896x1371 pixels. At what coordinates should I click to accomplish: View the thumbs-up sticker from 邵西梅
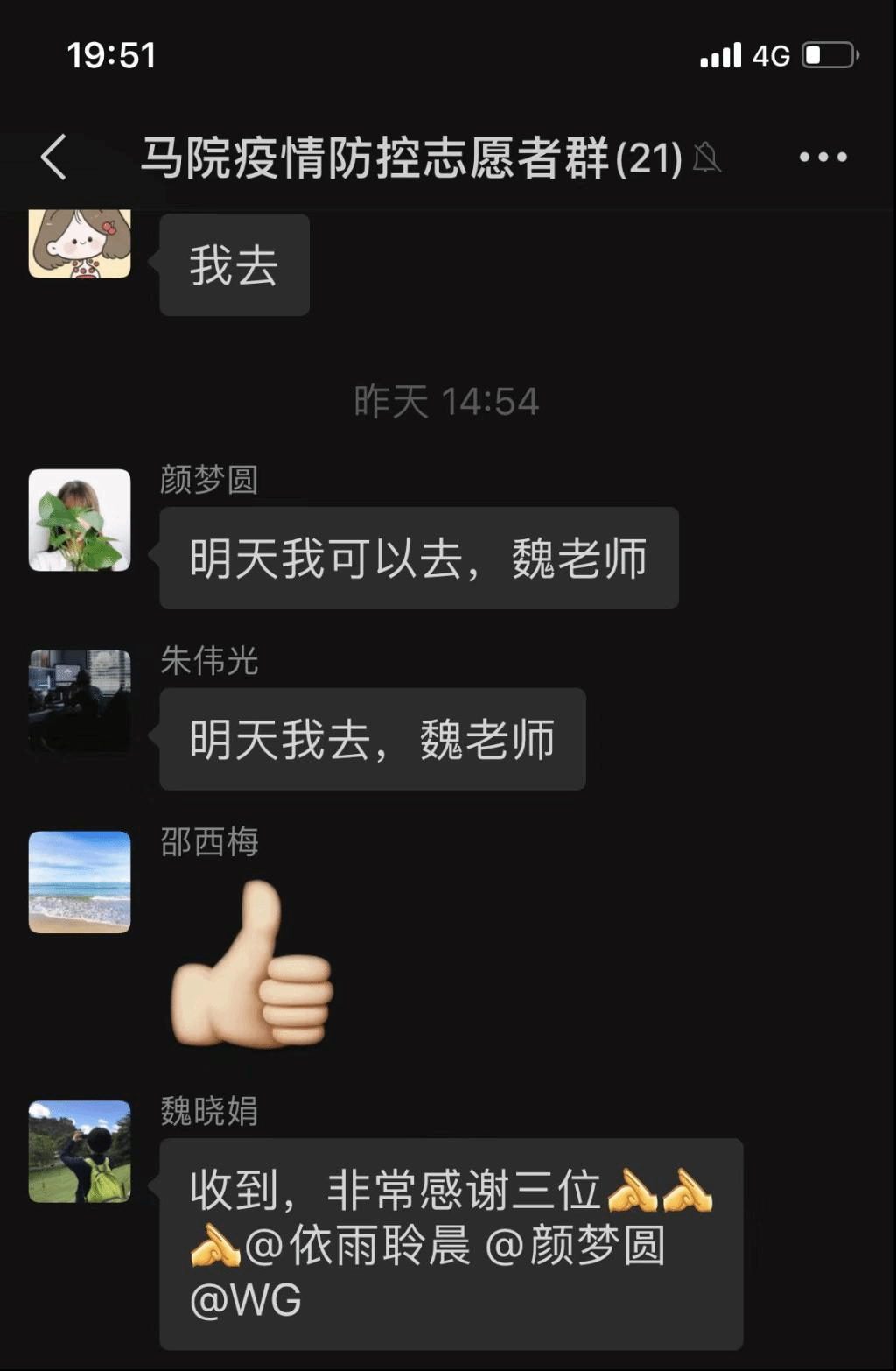click(x=252, y=965)
